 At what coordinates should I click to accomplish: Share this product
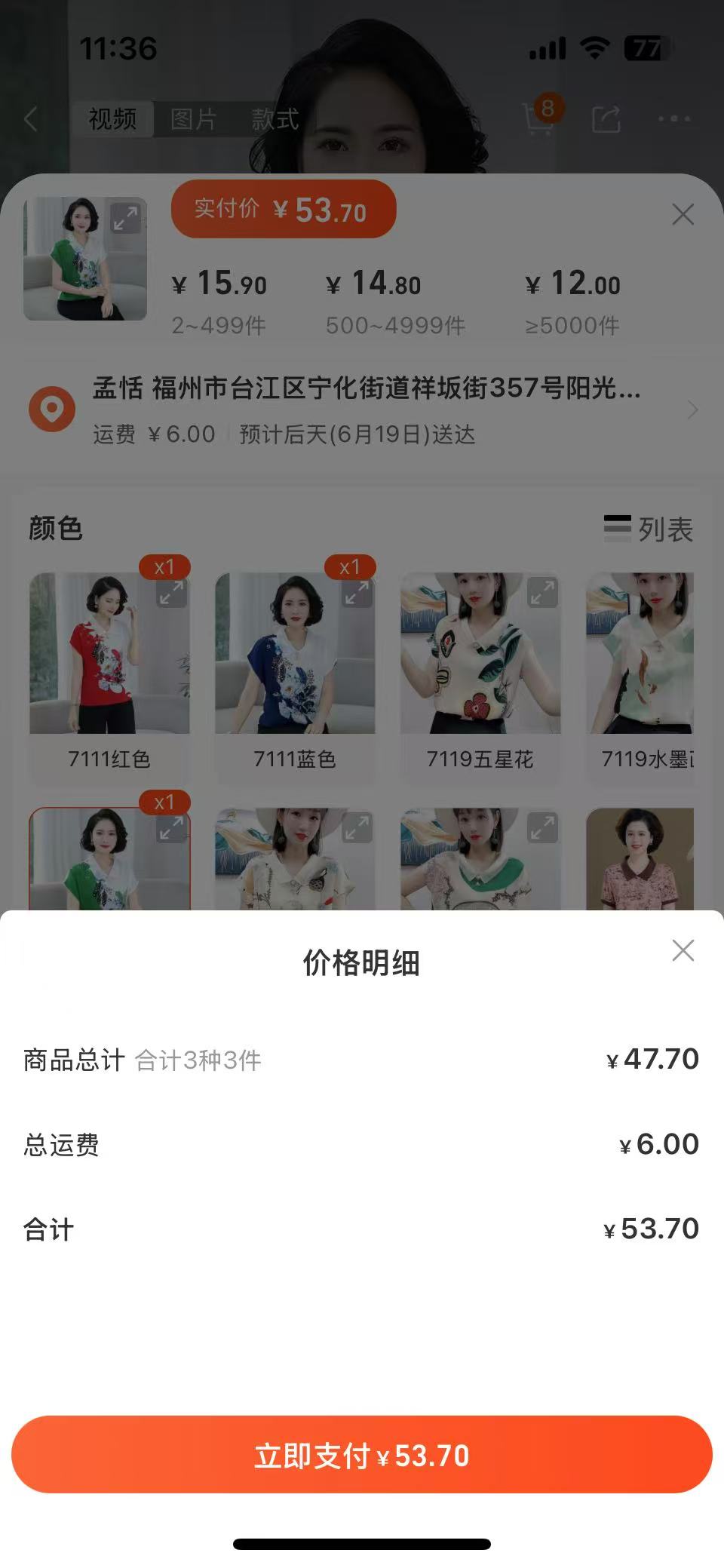pyautogui.click(x=606, y=119)
